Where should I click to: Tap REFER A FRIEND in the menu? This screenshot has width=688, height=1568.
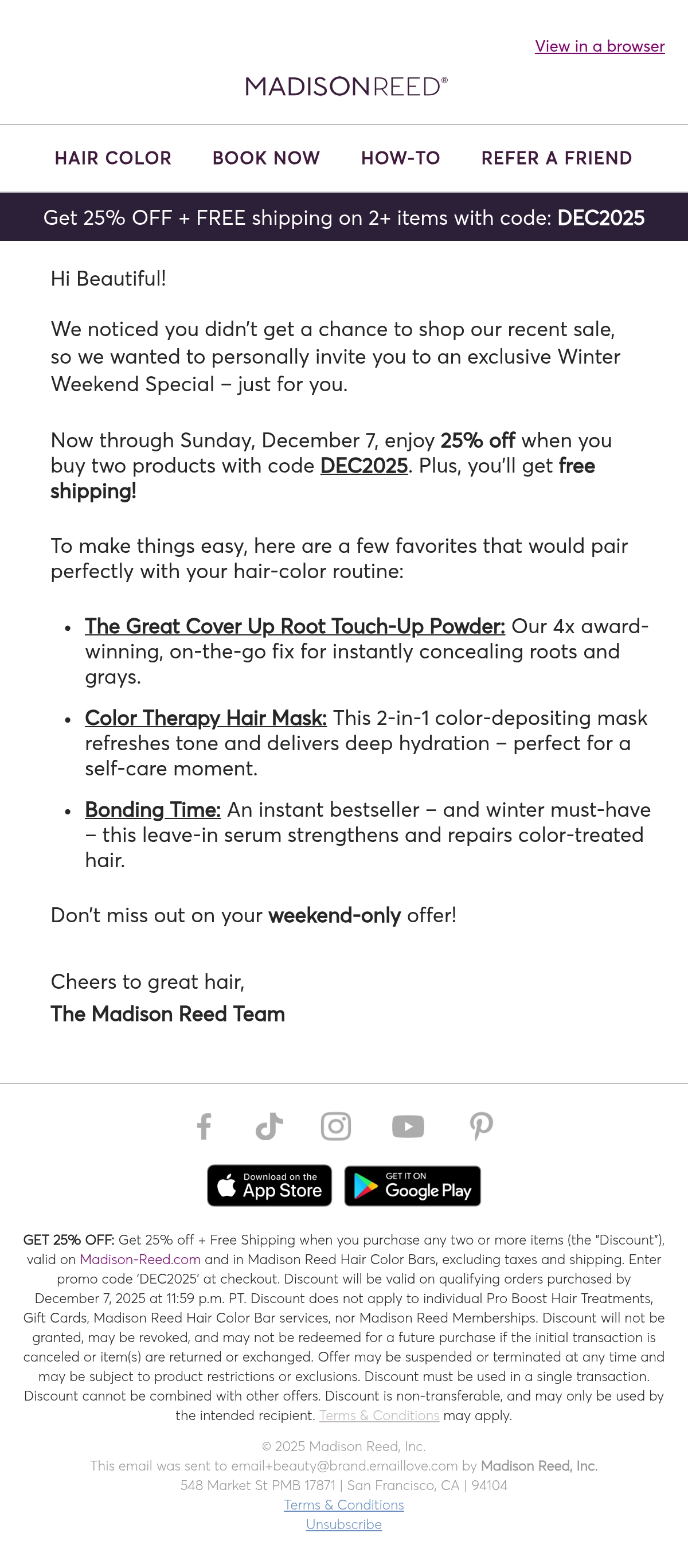(557, 158)
